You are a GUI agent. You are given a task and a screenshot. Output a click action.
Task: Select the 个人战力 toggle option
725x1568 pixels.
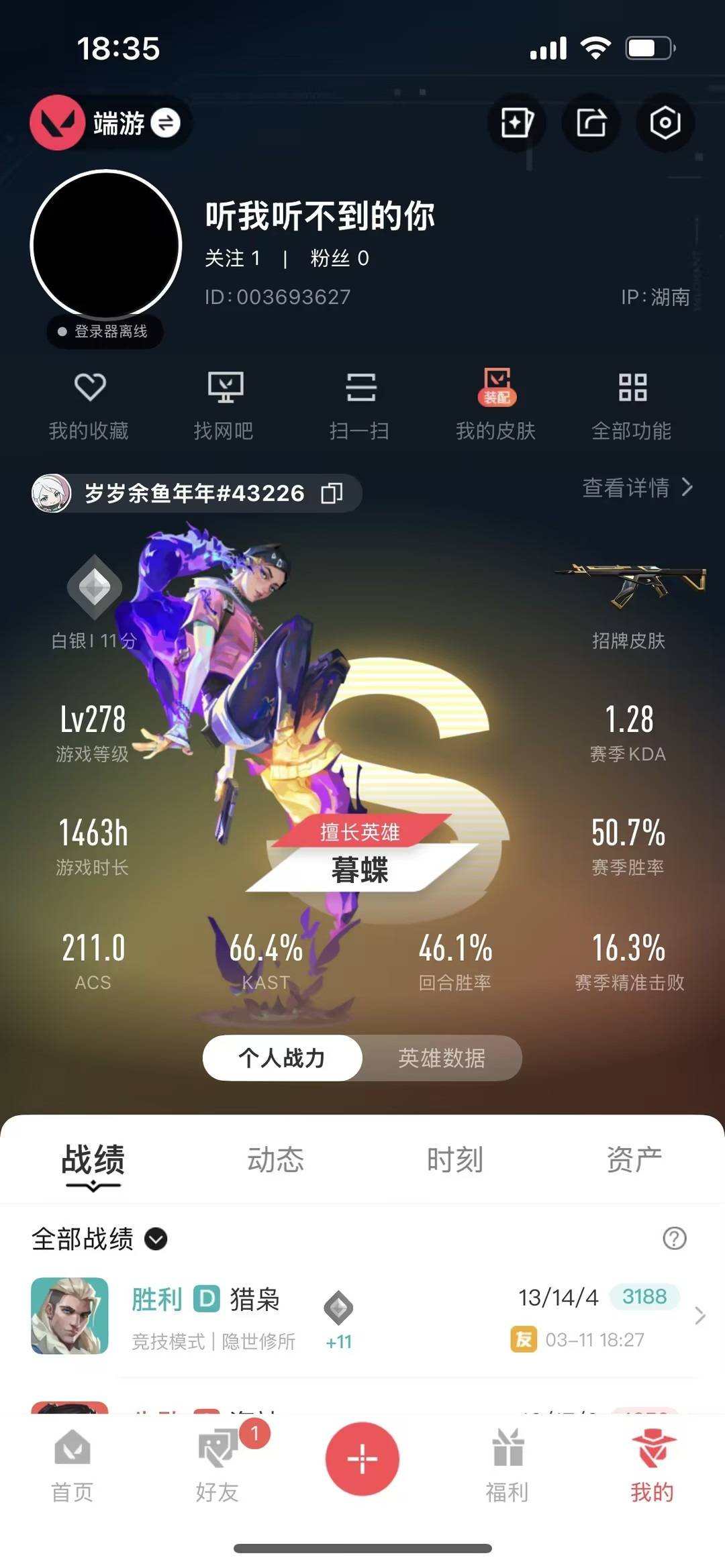282,1057
